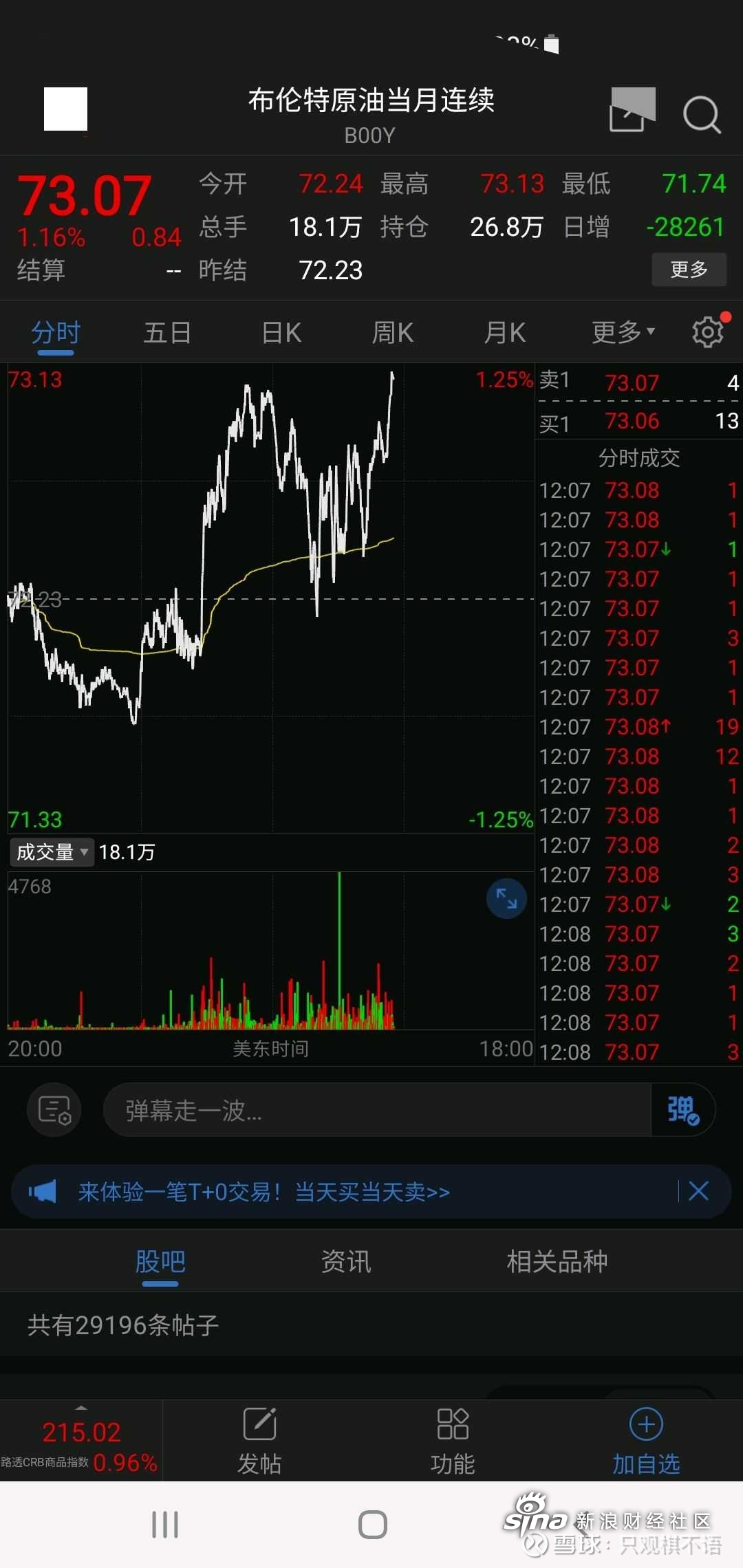Write a new post with 发帖
The height and width of the screenshot is (1568, 743).
(x=259, y=1441)
